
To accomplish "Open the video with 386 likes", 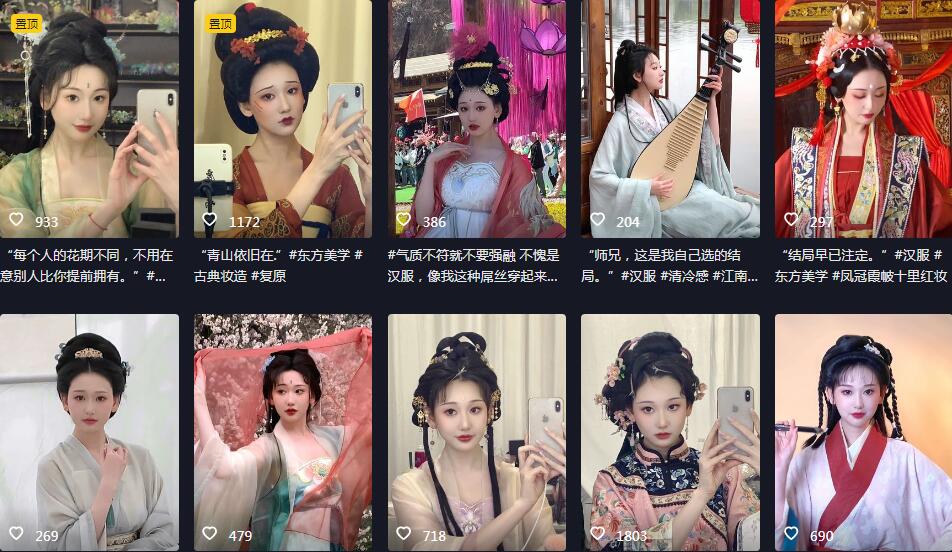I will [476, 118].
